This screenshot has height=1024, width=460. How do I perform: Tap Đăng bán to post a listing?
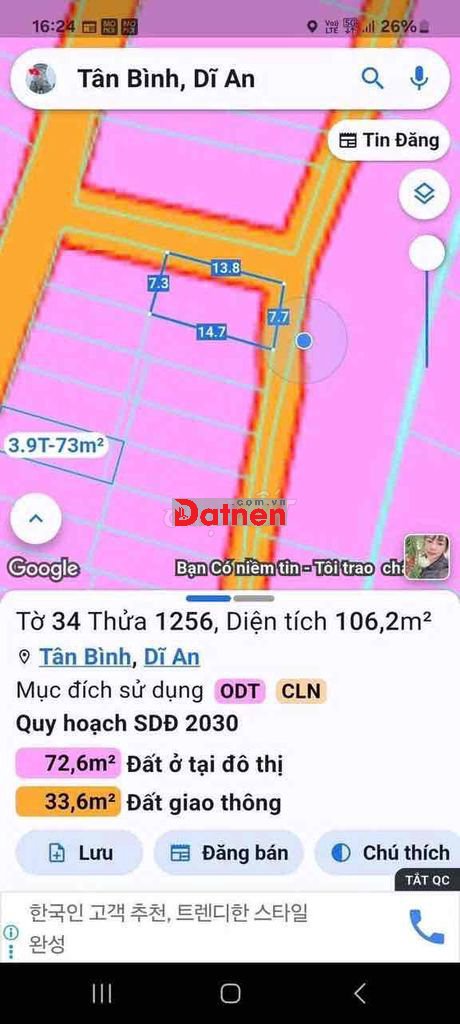(x=229, y=853)
